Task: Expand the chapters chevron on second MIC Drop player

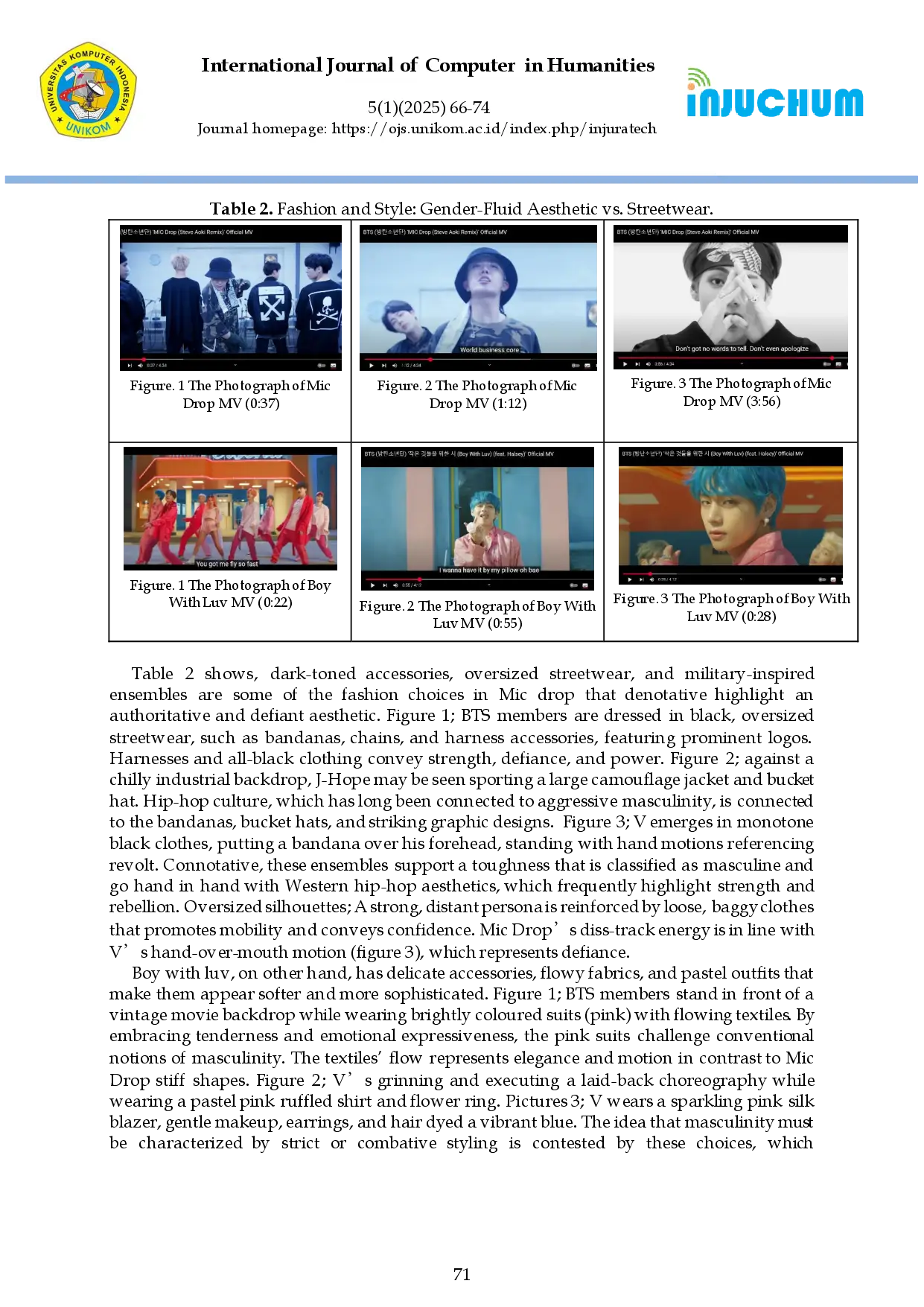Action: point(489,365)
